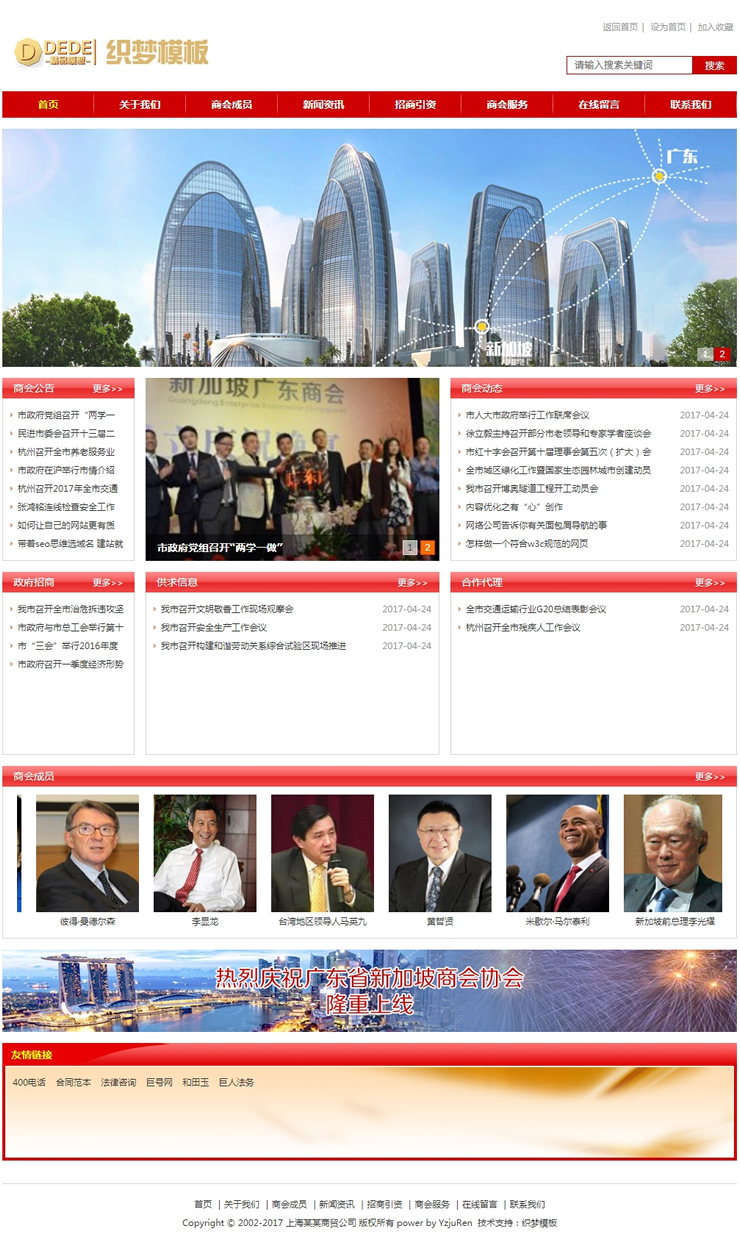The width and height of the screenshot is (740, 1243).
Task: Open the notice 民进市委会召开十三届二
Action: click(66, 434)
